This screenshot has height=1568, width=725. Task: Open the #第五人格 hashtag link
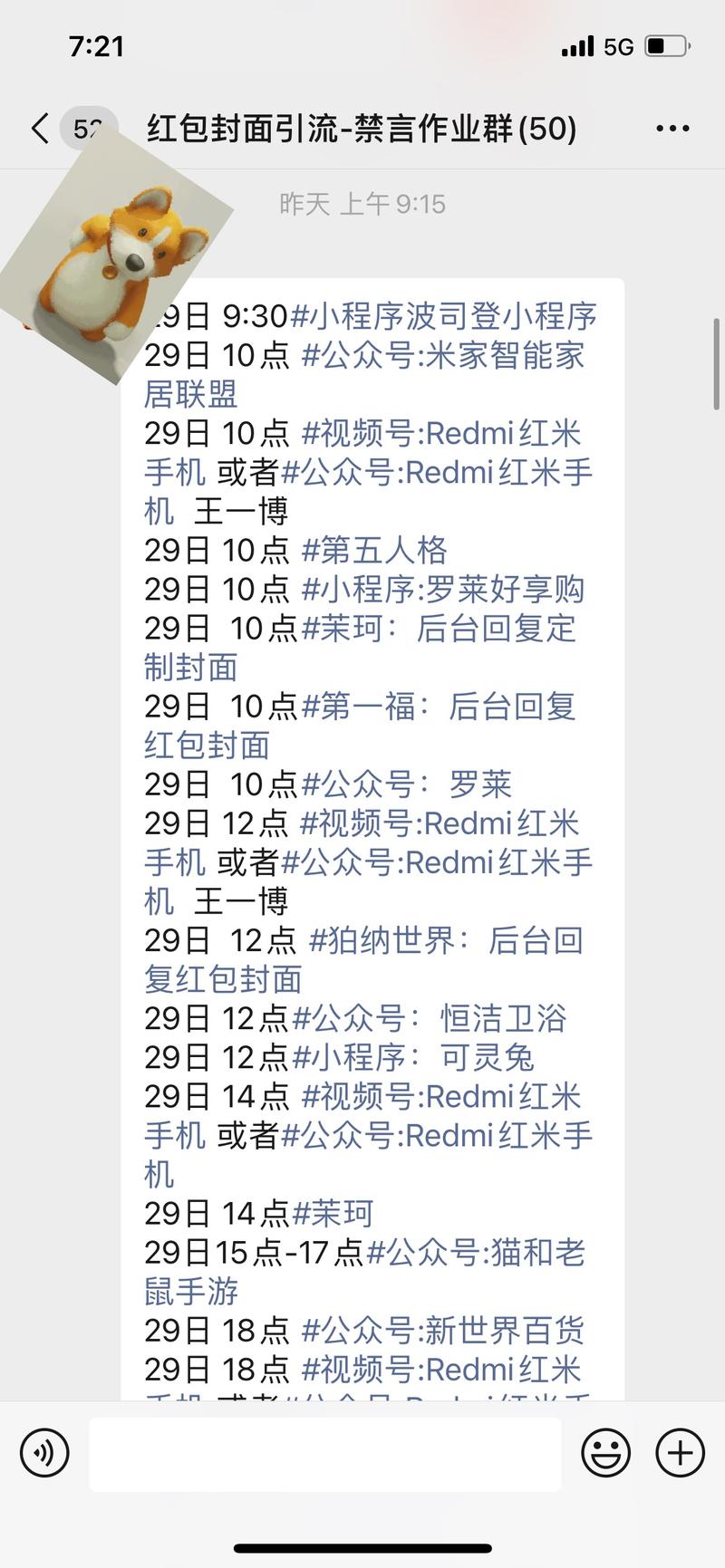tap(379, 550)
